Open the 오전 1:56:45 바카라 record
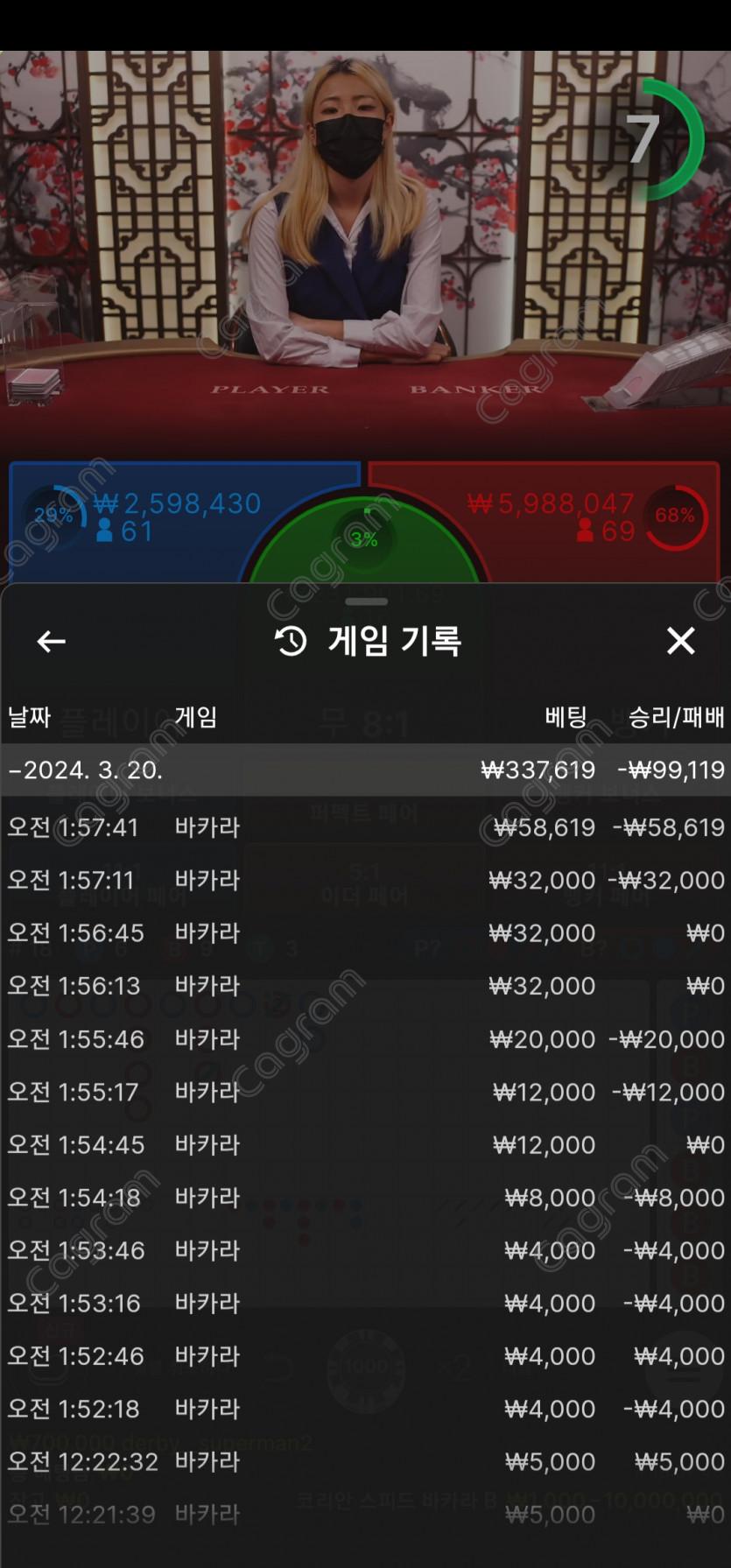Viewport: 731px width, 1568px height. point(365,933)
